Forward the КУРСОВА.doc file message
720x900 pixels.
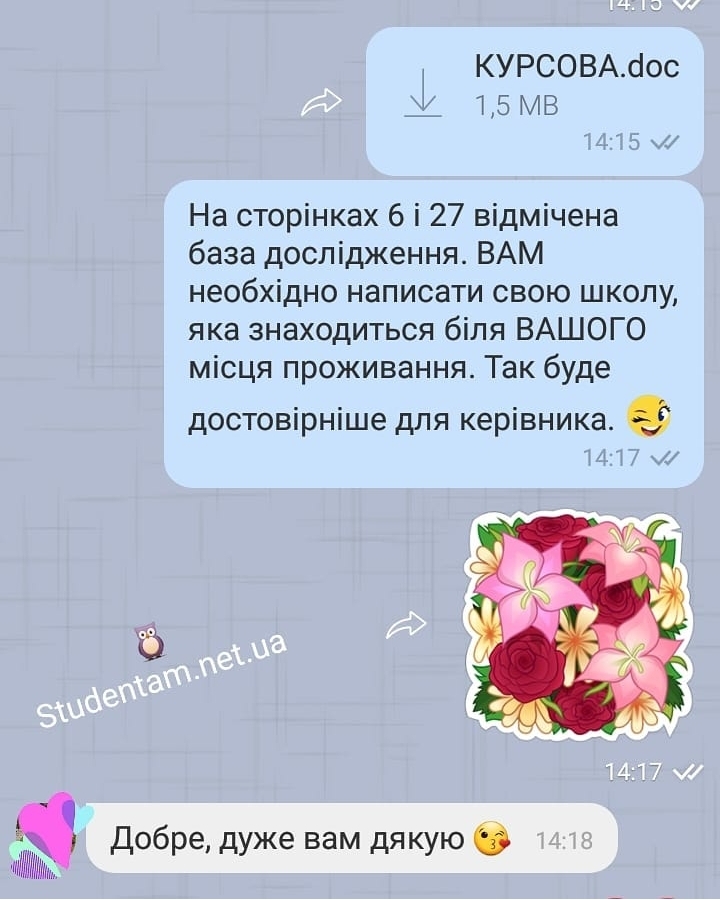(x=322, y=102)
